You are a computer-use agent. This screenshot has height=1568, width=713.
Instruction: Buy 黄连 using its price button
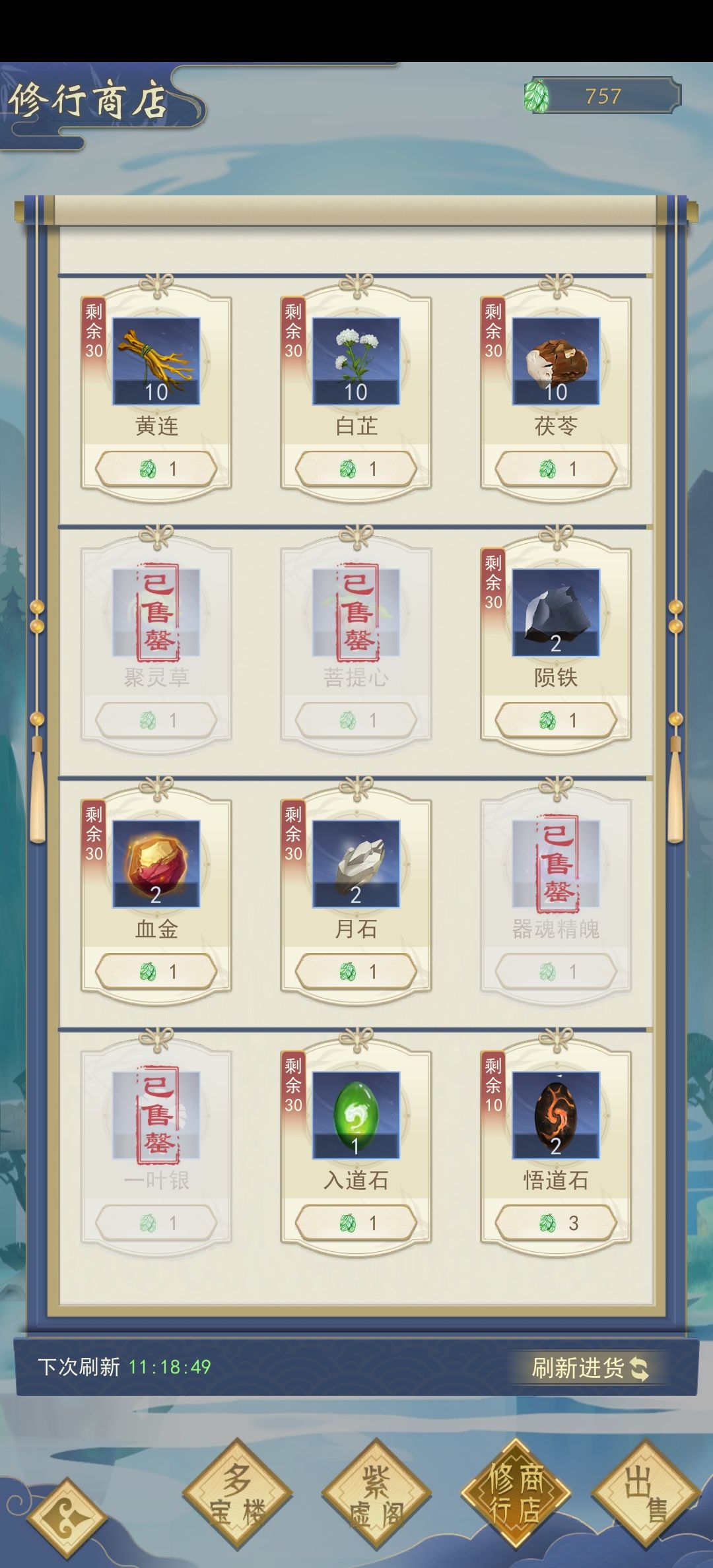click(x=156, y=468)
